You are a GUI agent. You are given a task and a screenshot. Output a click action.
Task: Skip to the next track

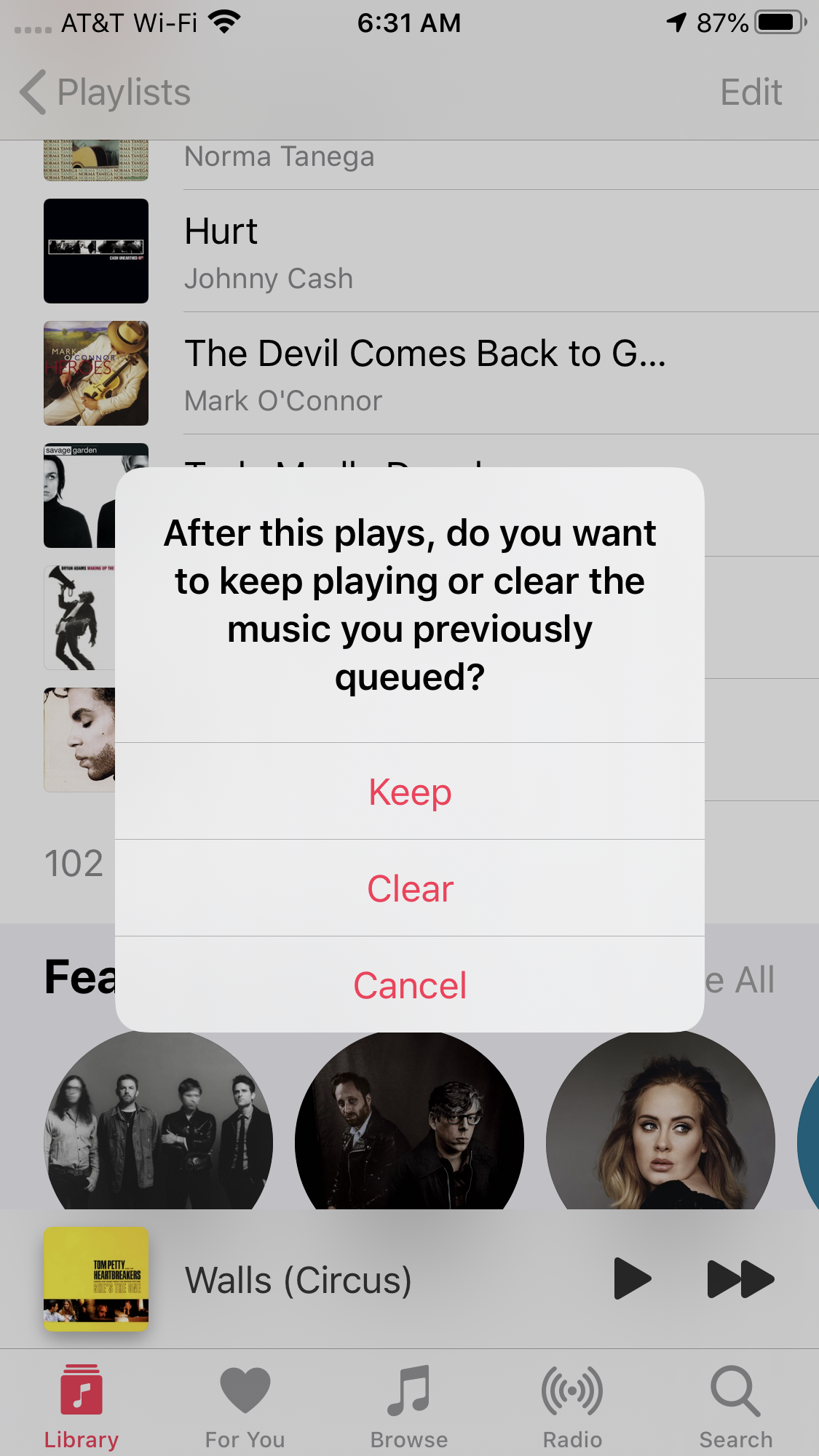740,1278
